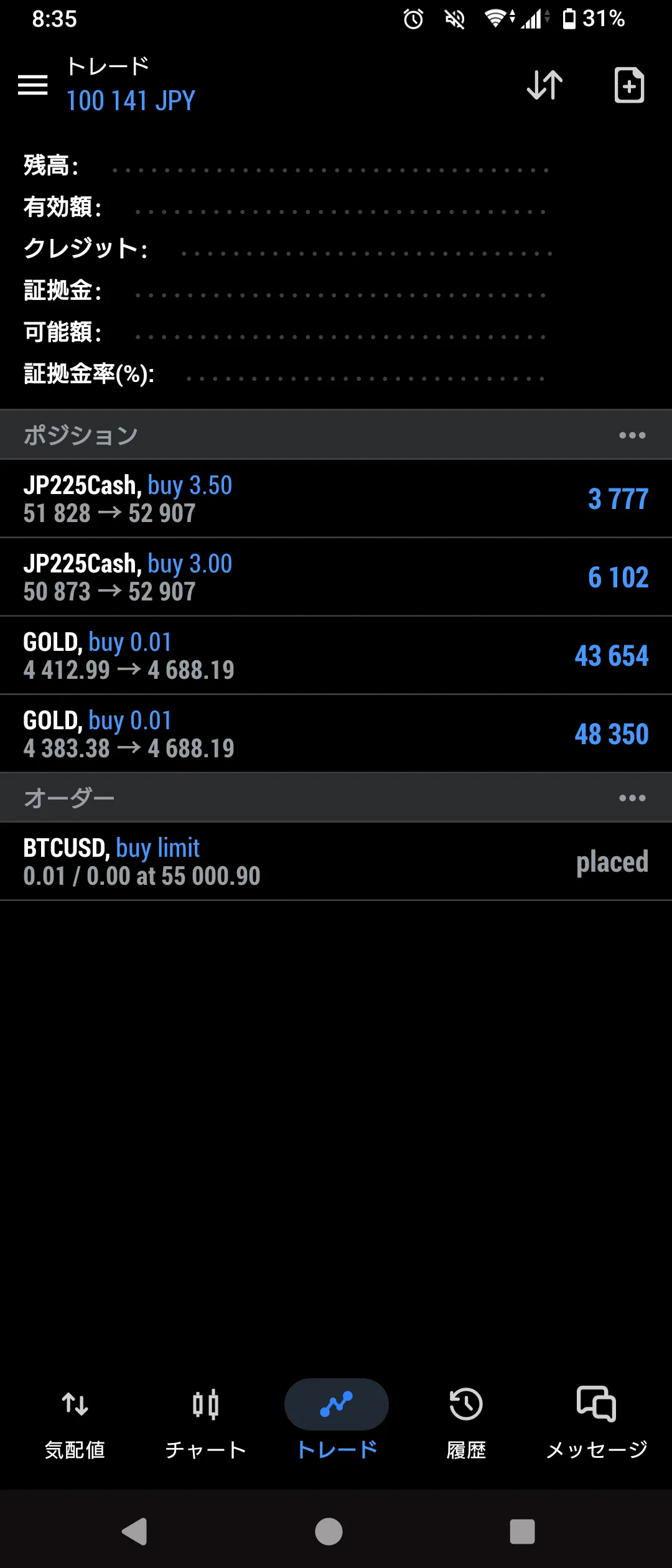Viewport: 672px width, 1568px height.
Task: Create a new order
Action: tap(629, 85)
